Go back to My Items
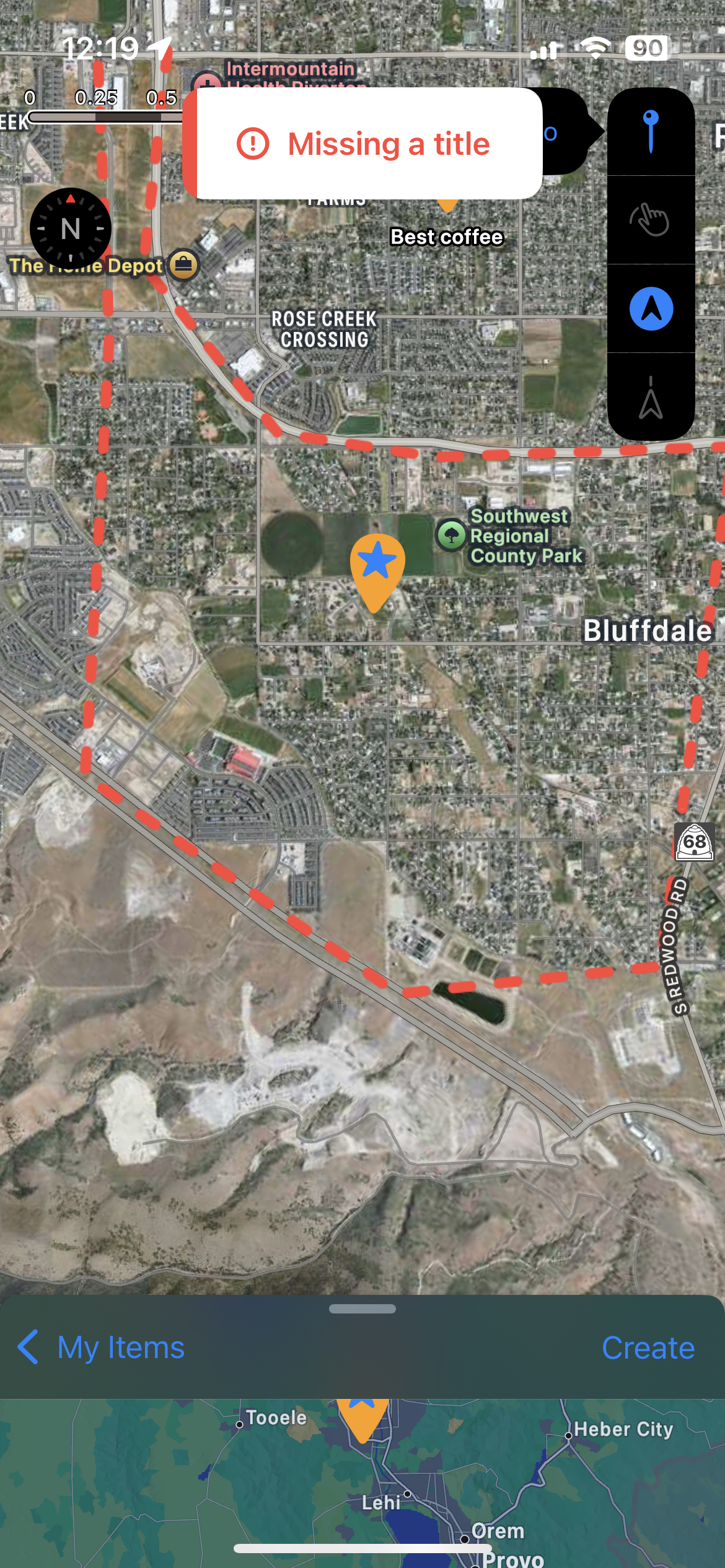The image size is (725, 1568). point(101,1348)
